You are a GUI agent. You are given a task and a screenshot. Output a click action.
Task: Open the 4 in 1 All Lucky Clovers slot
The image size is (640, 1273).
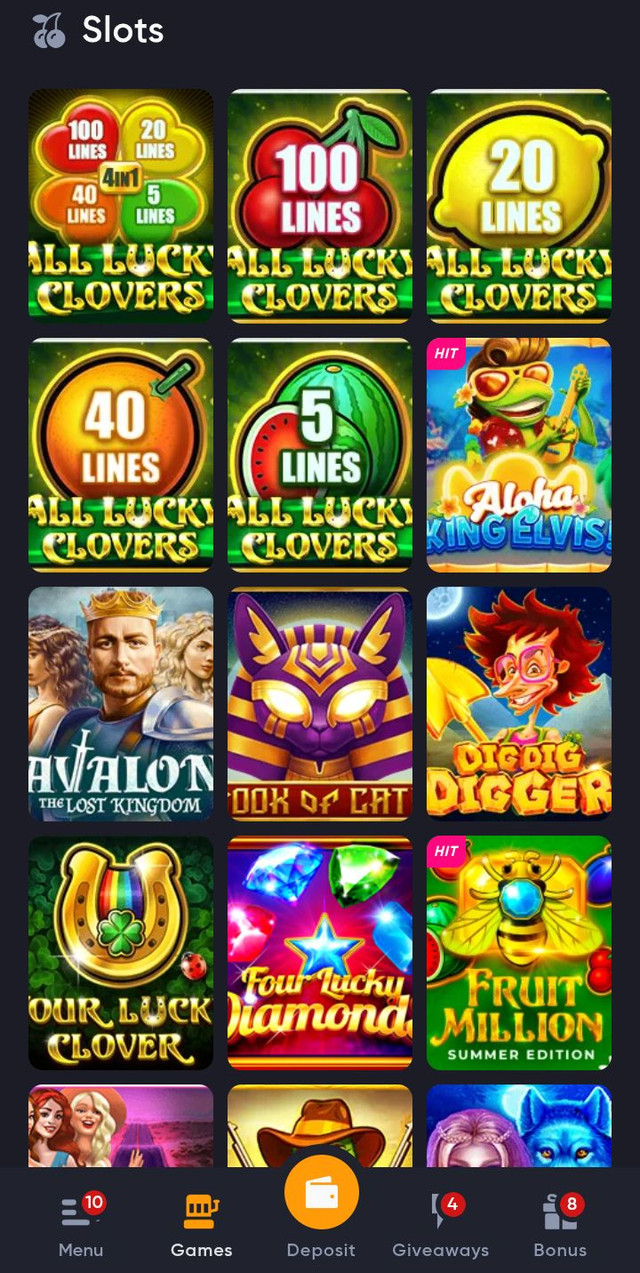point(120,205)
